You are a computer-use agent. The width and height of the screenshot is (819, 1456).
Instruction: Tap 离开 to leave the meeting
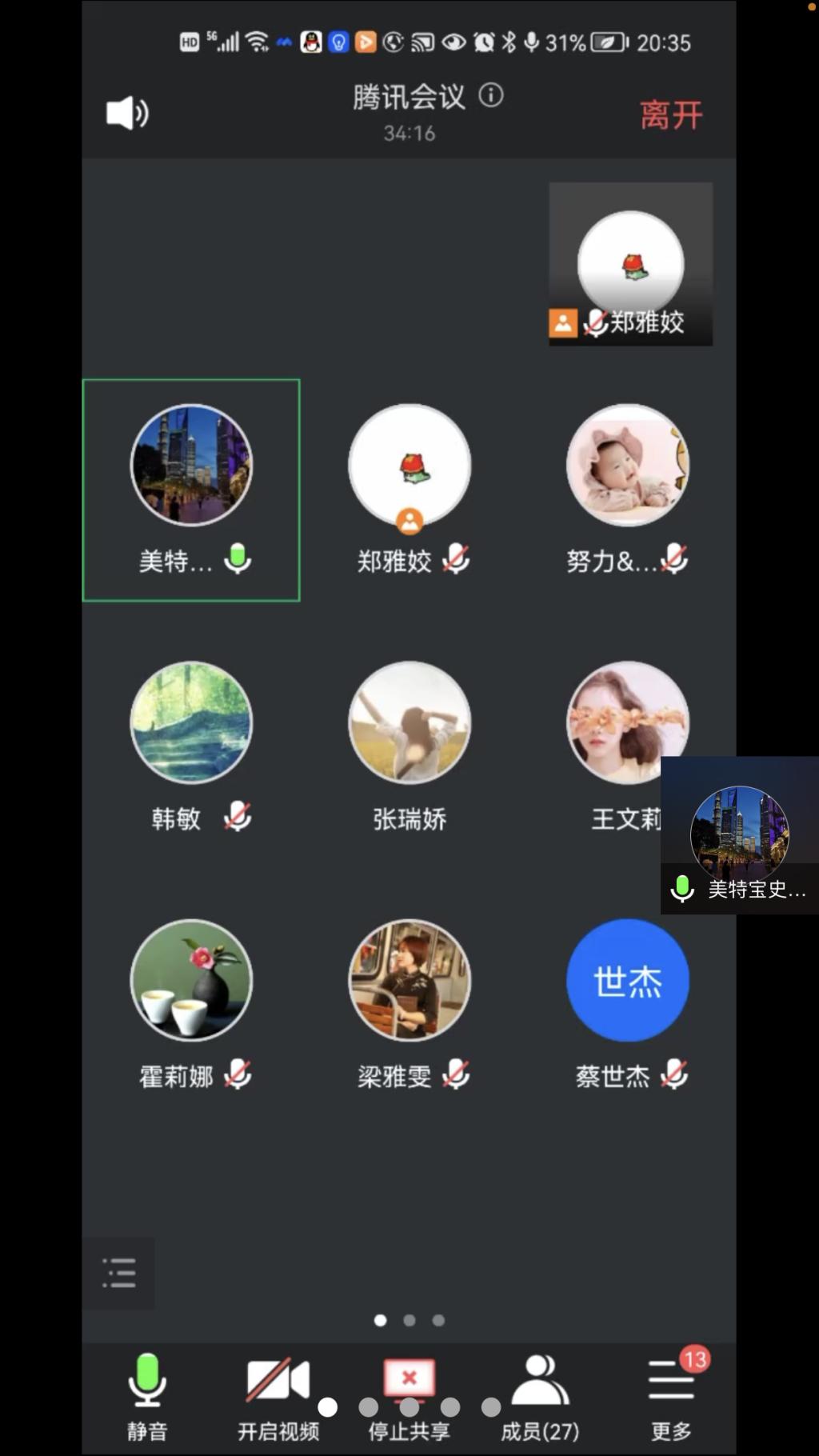(x=670, y=115)
